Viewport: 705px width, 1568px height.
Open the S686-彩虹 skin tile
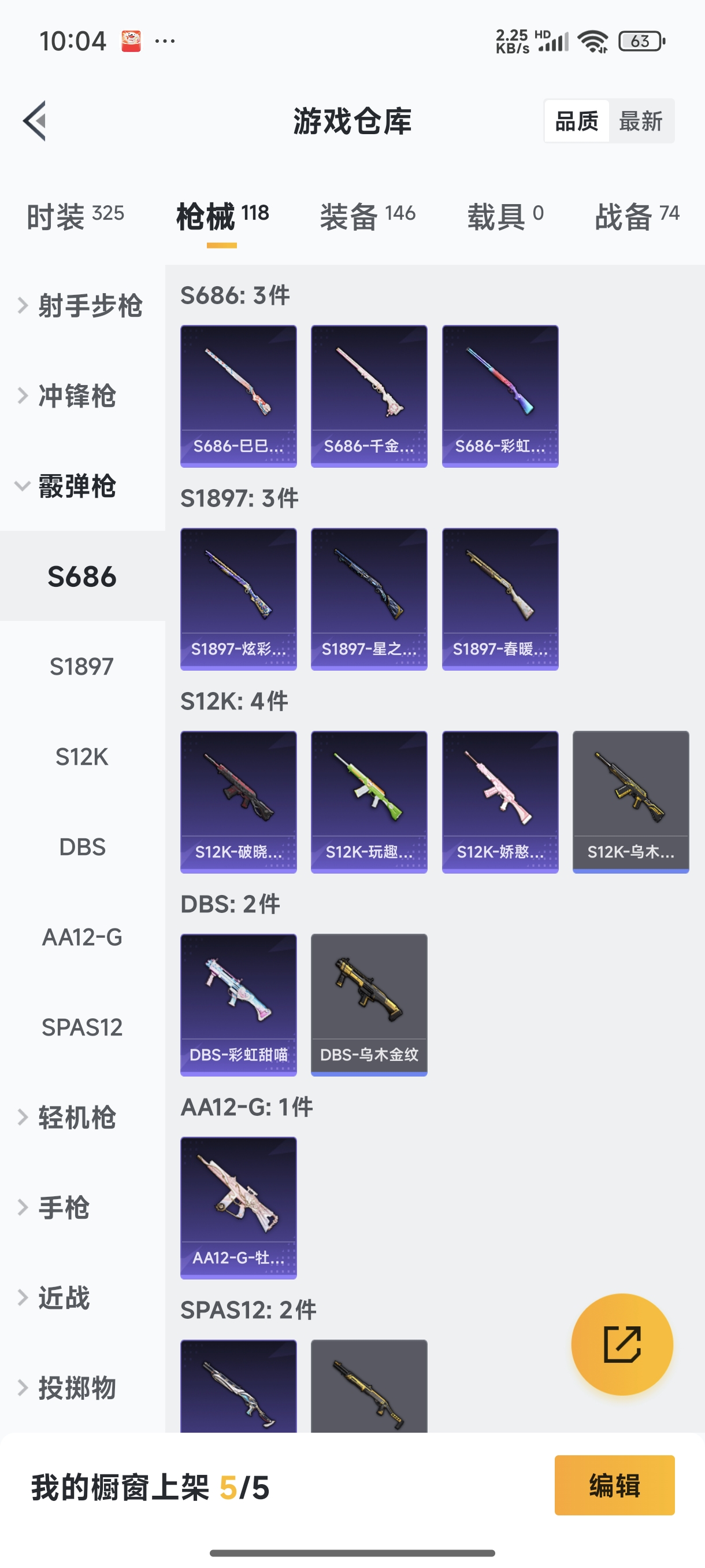[500, 395]
